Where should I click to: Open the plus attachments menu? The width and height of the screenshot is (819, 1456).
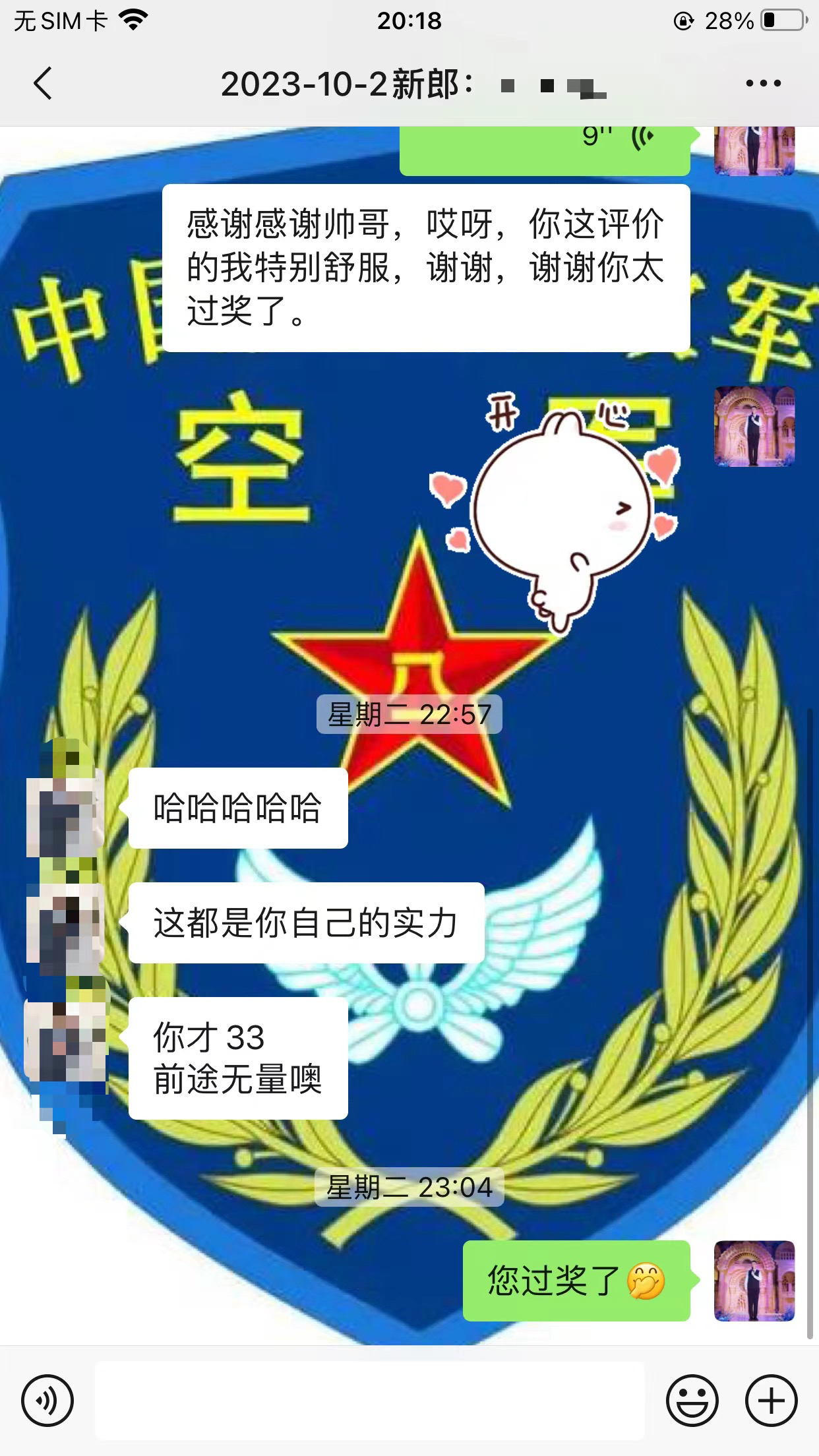(x=772, y=1401)
